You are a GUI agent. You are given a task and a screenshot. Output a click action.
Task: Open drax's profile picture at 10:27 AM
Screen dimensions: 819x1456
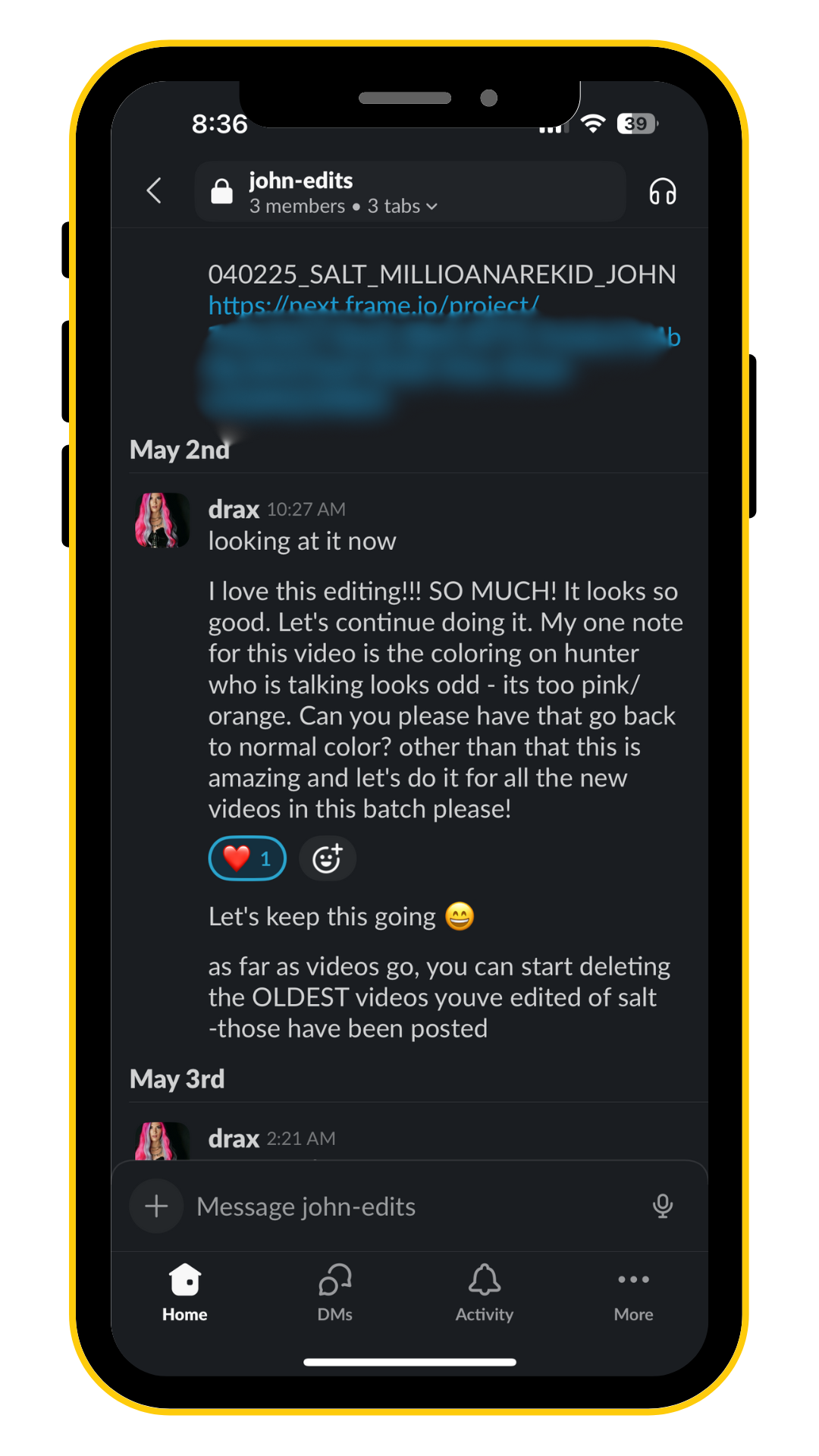pos(162,520)
